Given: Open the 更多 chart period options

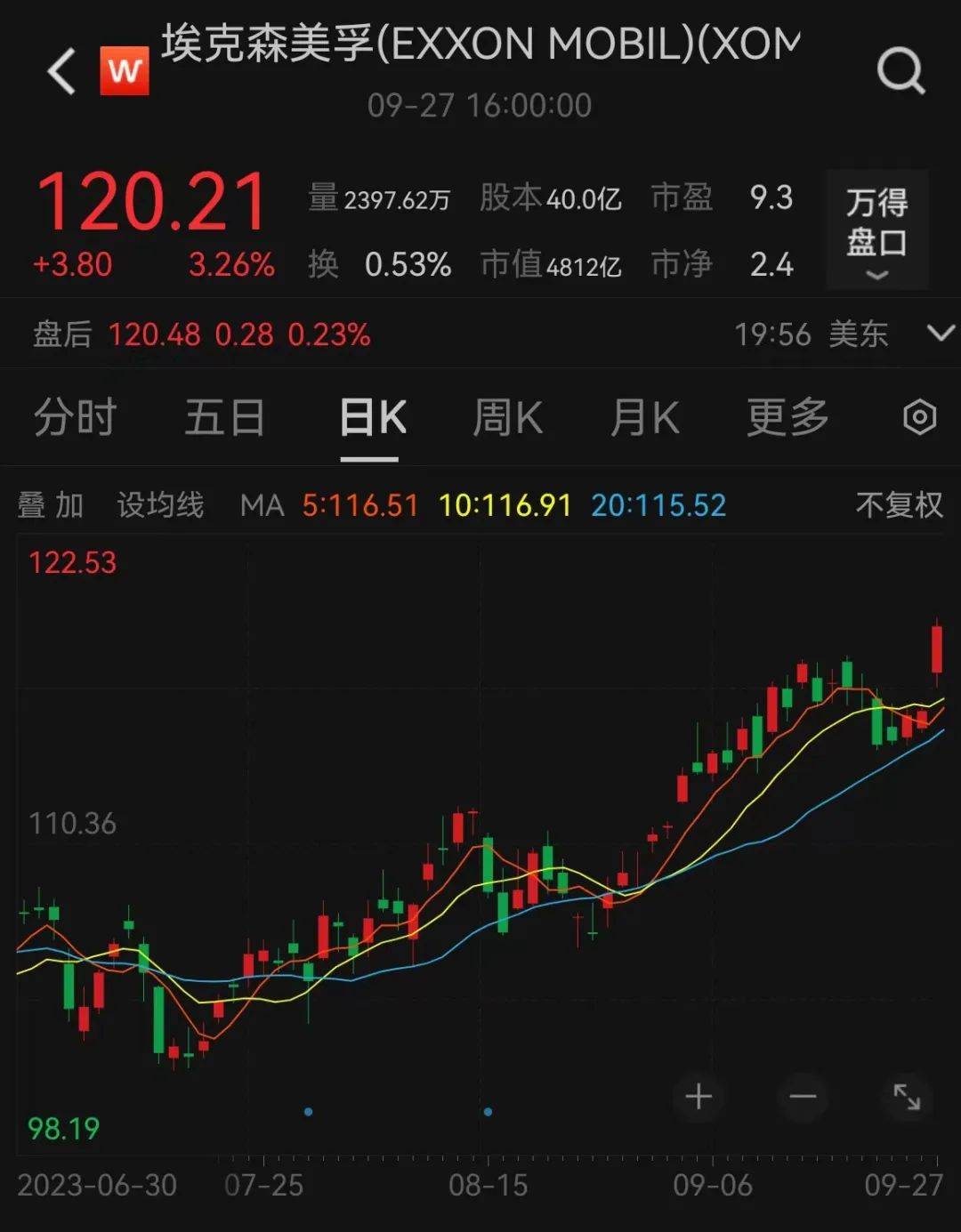Looking at the screenshot, I should click(787, 417).
